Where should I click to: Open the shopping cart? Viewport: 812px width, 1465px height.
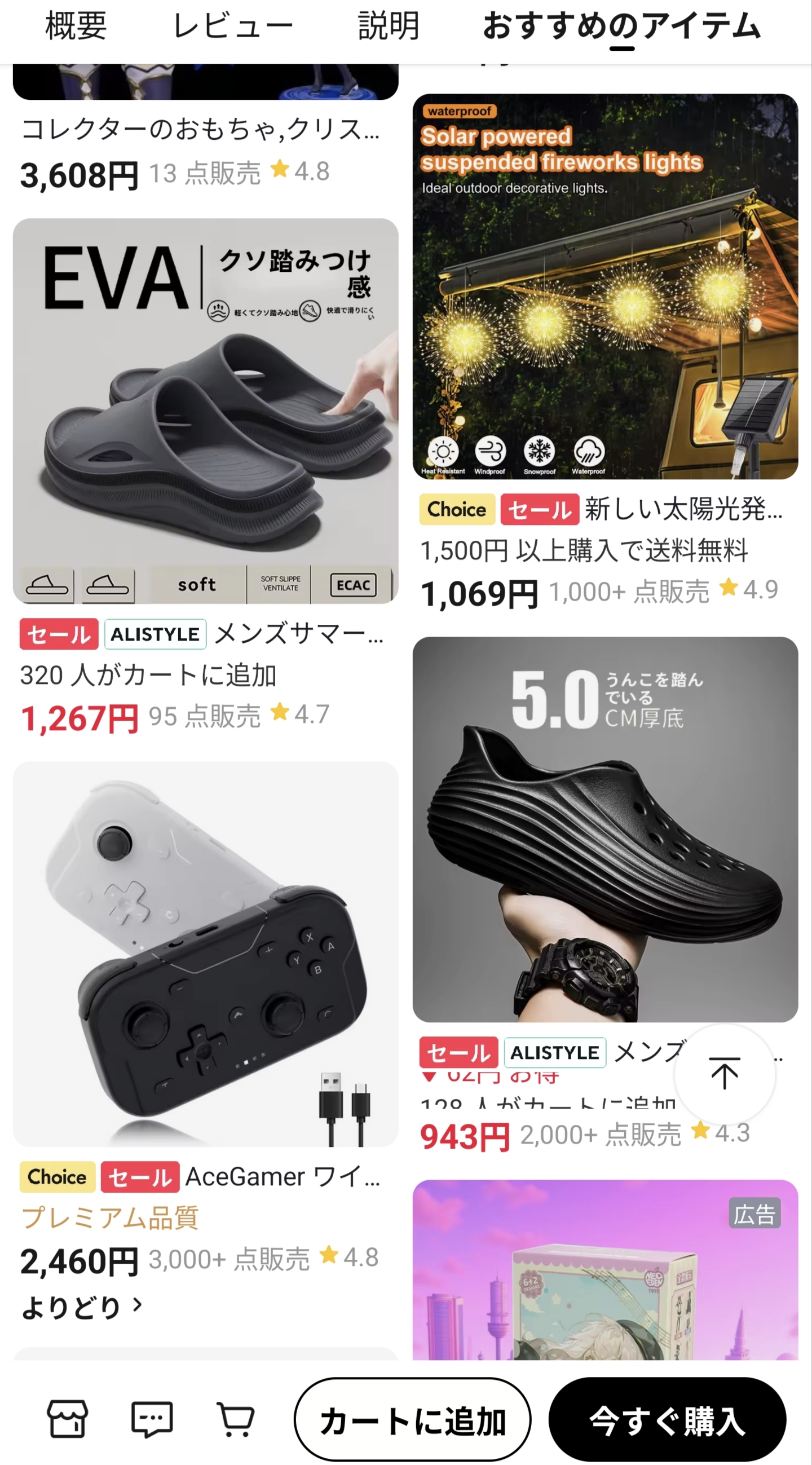point(236,1419)
